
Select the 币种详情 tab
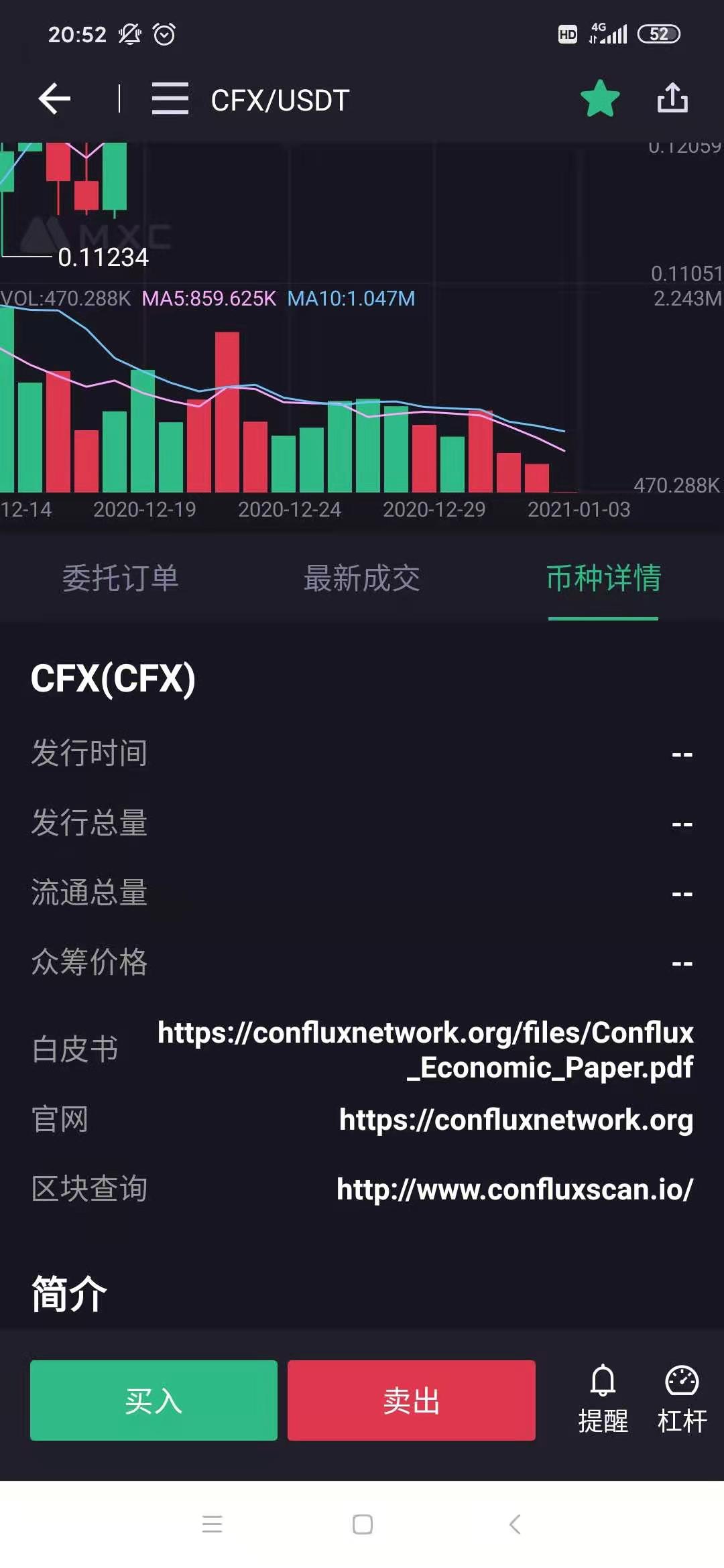[x=603, y=578]
